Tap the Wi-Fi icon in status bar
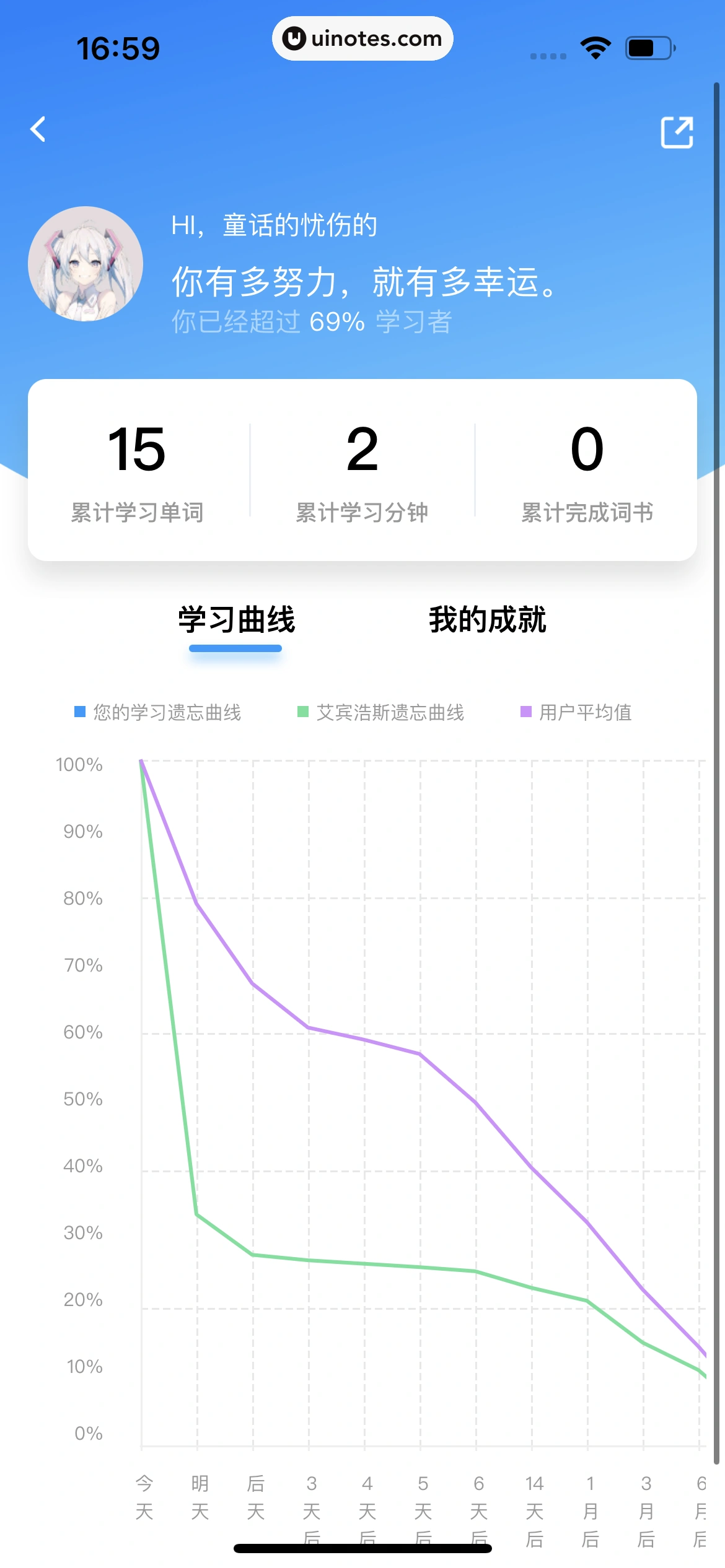 [x=594, y=46]
